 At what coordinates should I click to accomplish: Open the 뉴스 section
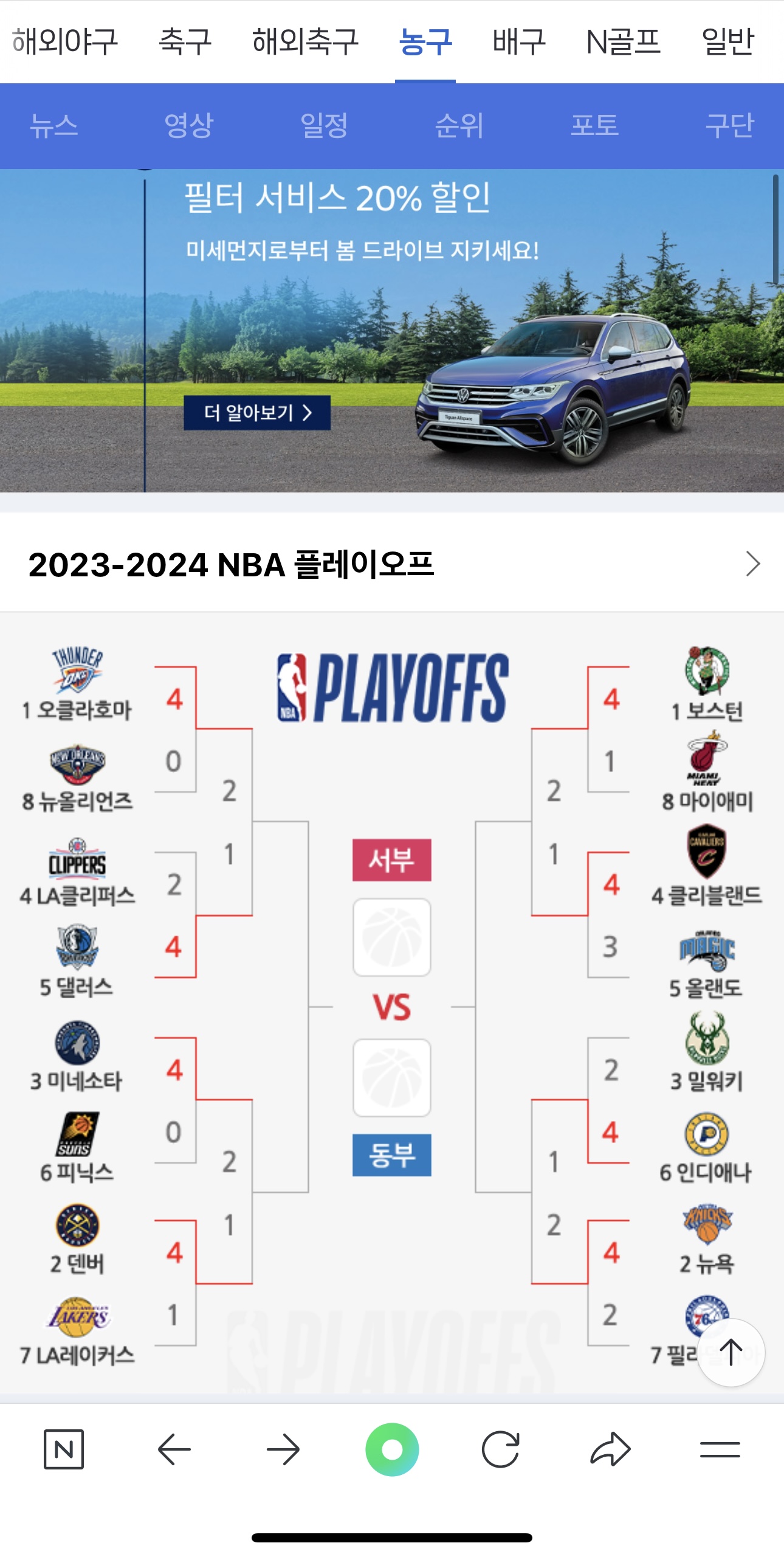(54, 126)
